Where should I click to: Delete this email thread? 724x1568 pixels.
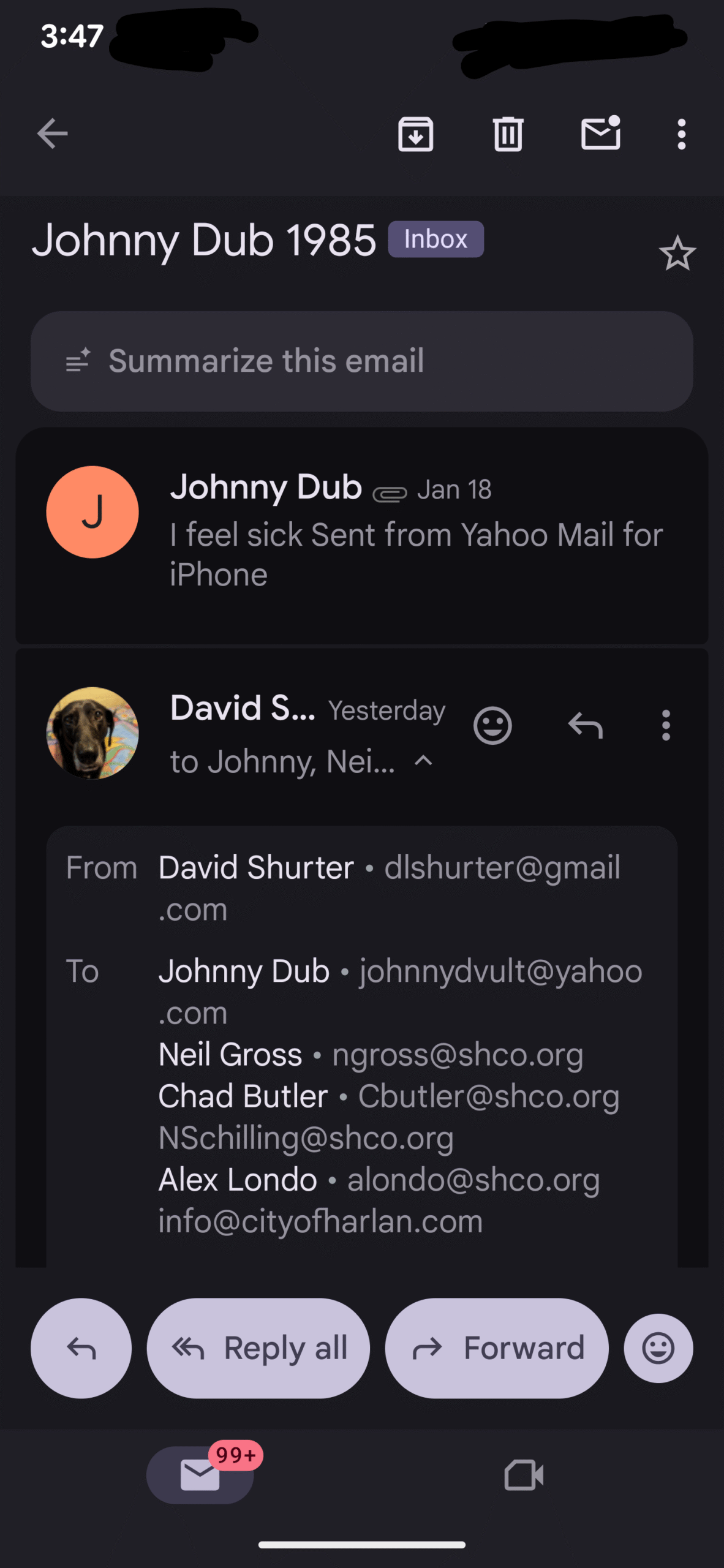[508, 134]
